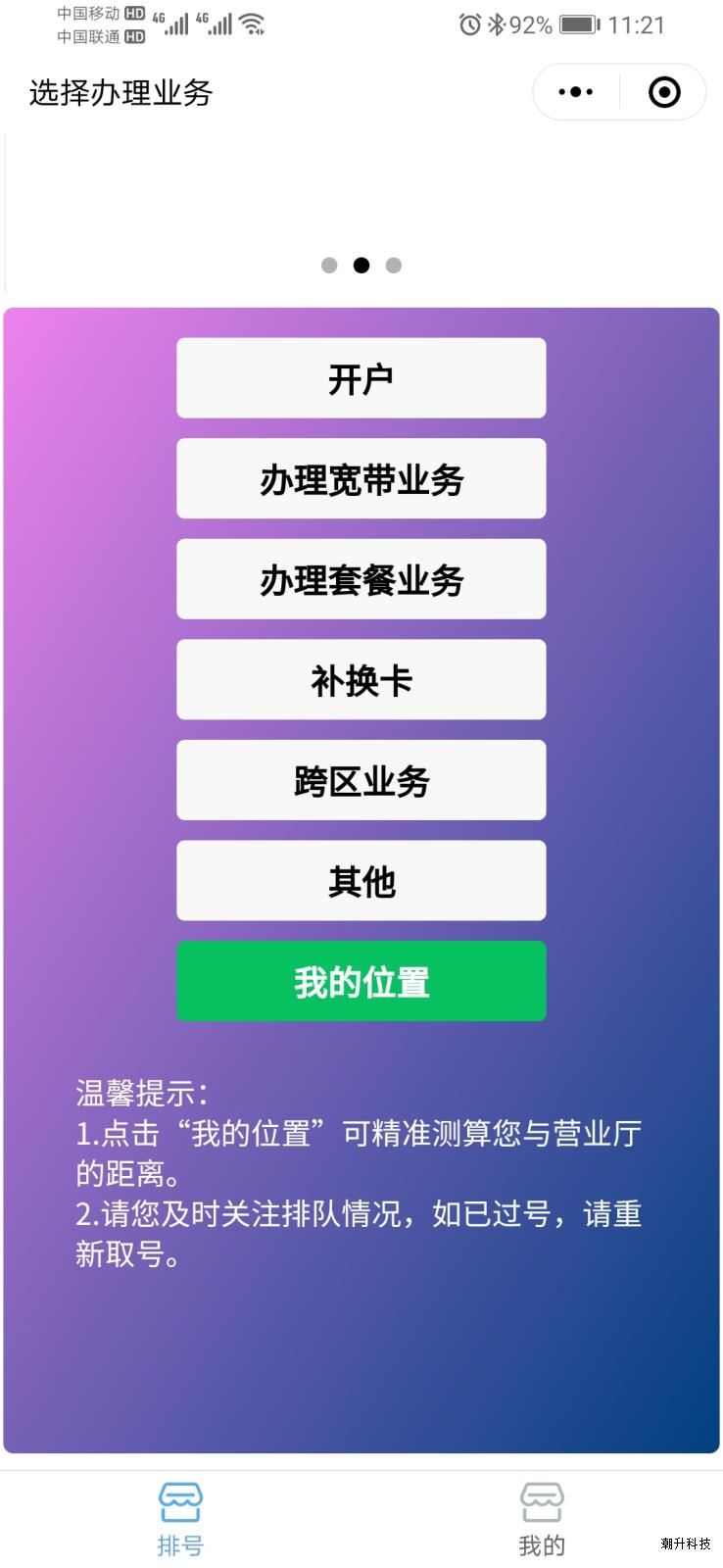
Task: Jump to third banner page dot
Action: click(394, 266)
